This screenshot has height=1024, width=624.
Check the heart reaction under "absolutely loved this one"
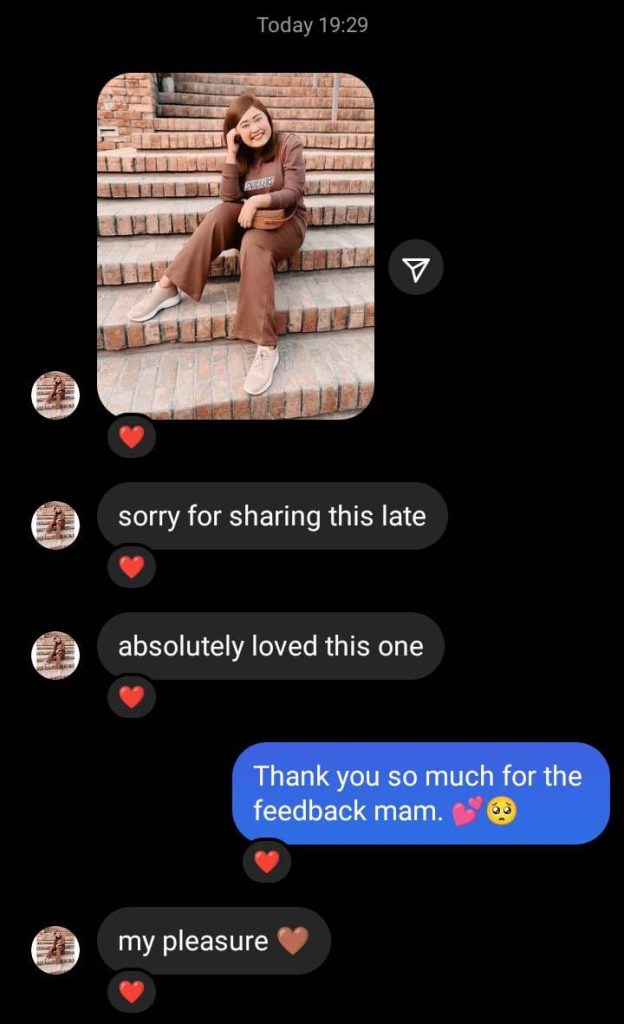pyautogui.click(x=132, y=697)
